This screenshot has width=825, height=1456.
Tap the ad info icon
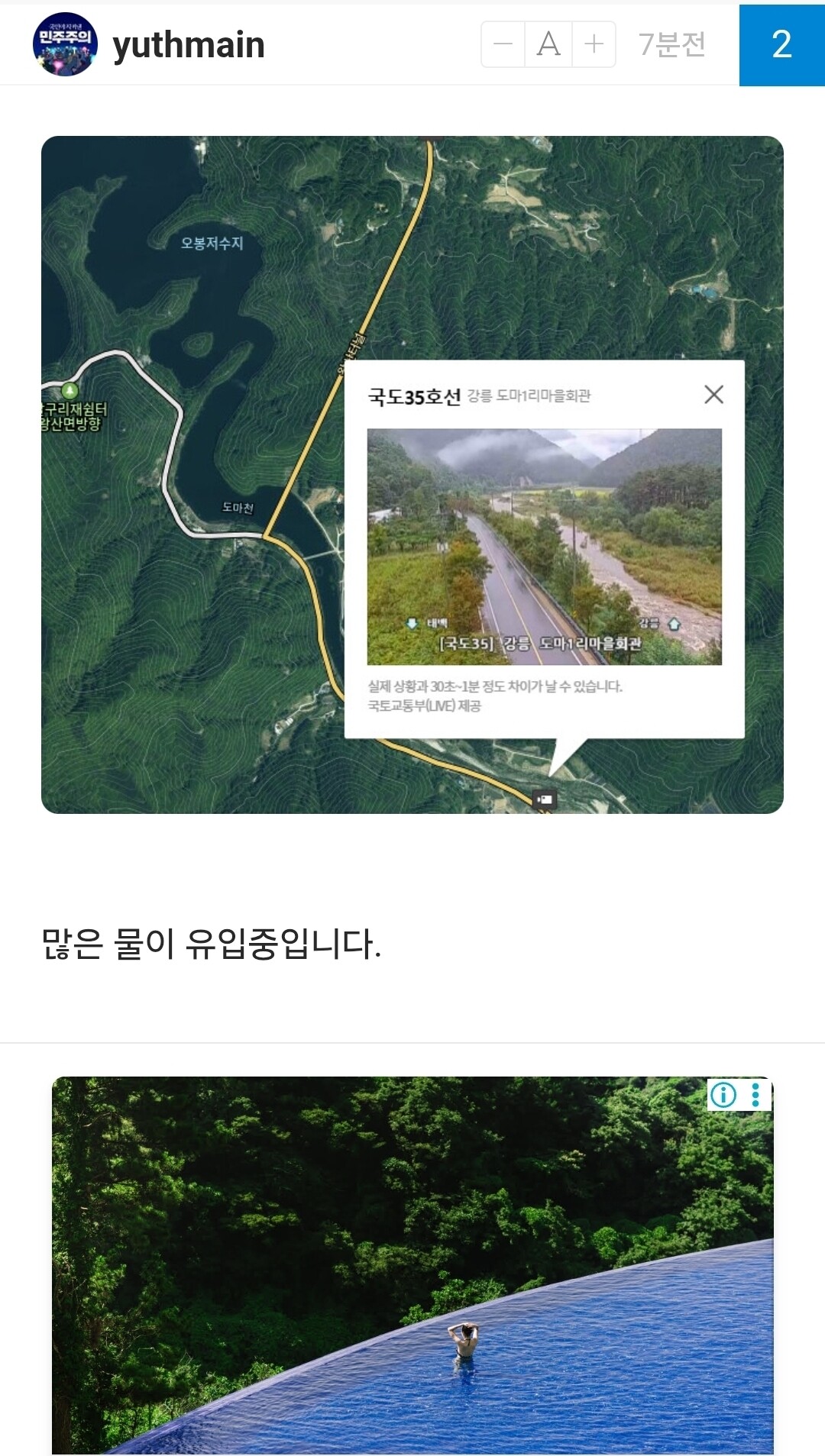tap(723, 1095)
